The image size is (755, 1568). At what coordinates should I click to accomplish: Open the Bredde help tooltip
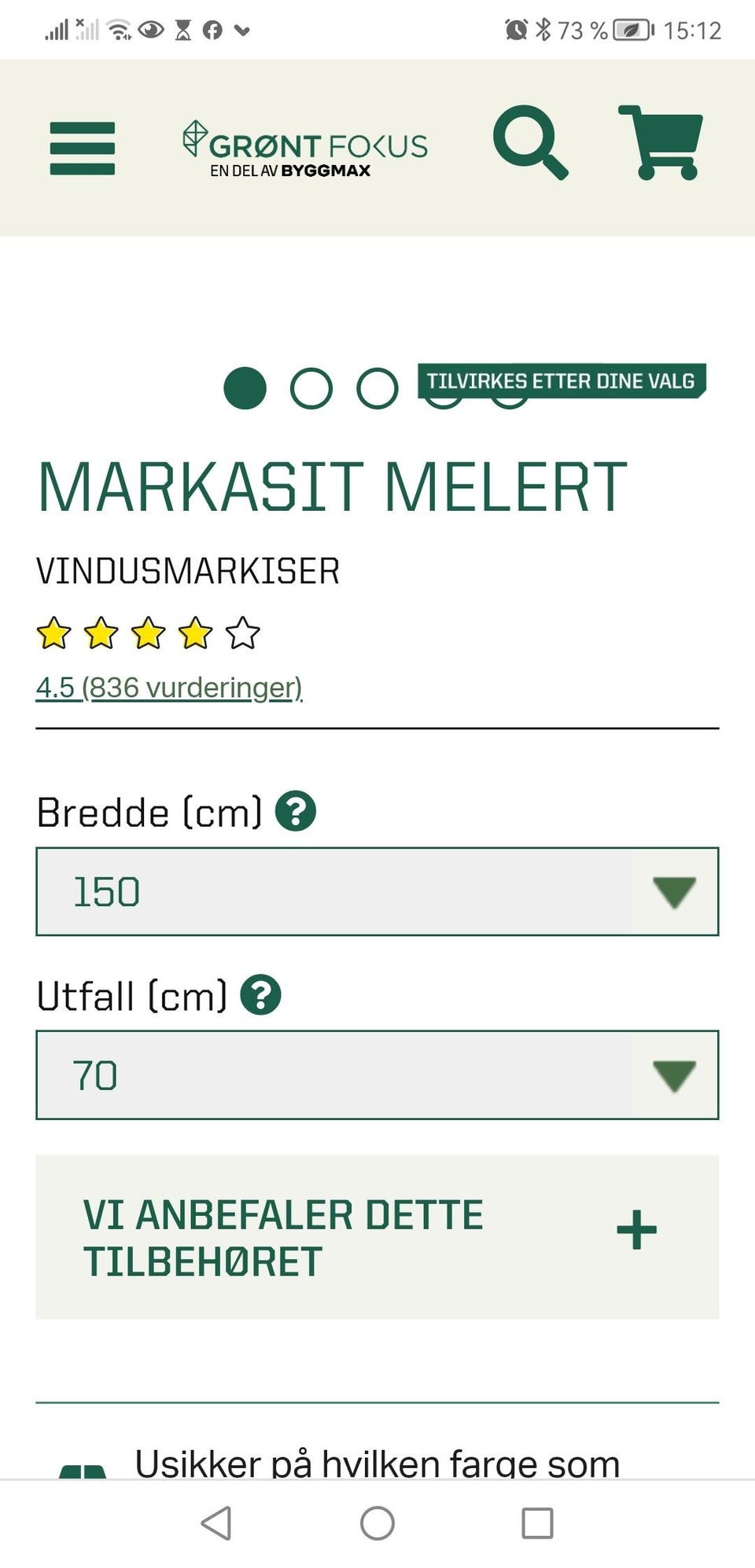click(x=296, y=811)
